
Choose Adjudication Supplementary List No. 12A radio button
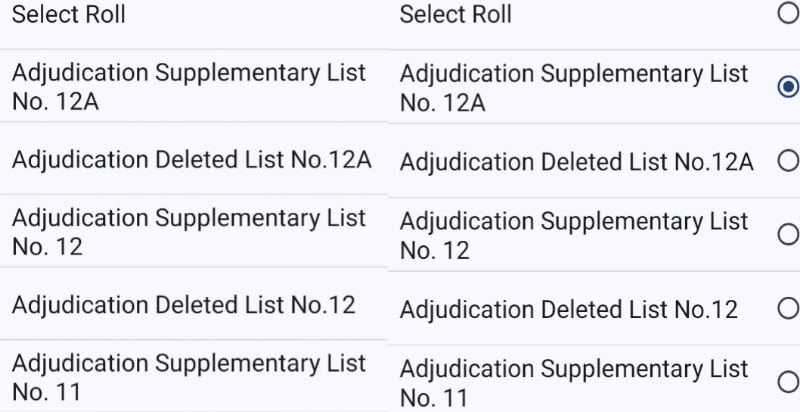[787, 88]
